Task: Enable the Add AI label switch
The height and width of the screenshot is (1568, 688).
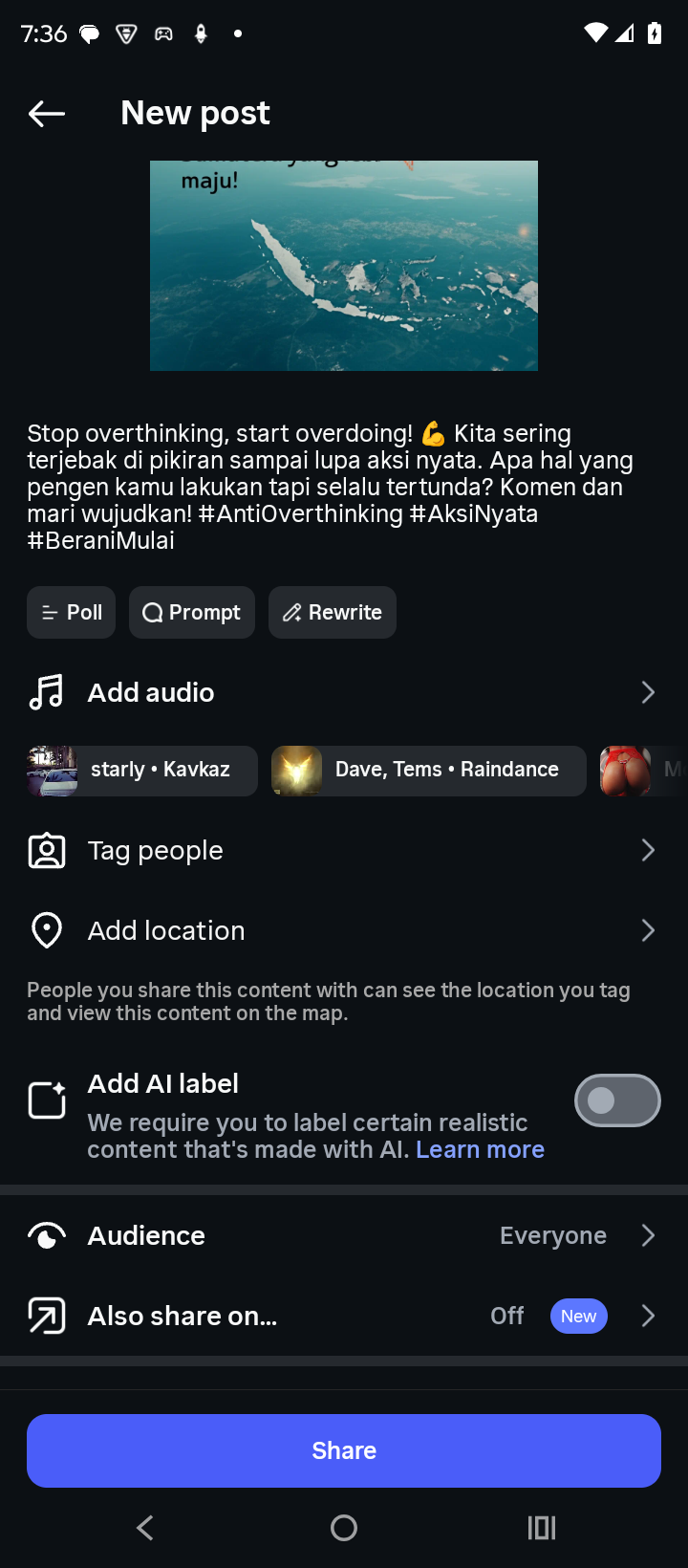Action: (x=616, y=1100)
